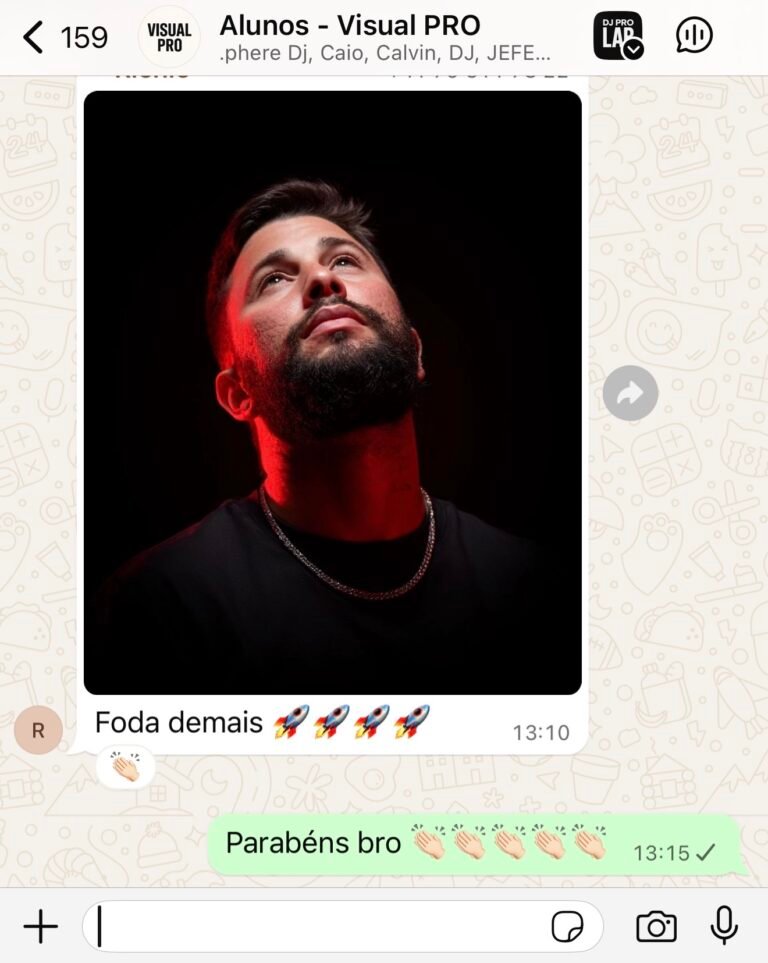This screenshot has width=768, height=963.
Task: Open the attachment plus menu
Action: click(x=40, y=927)
